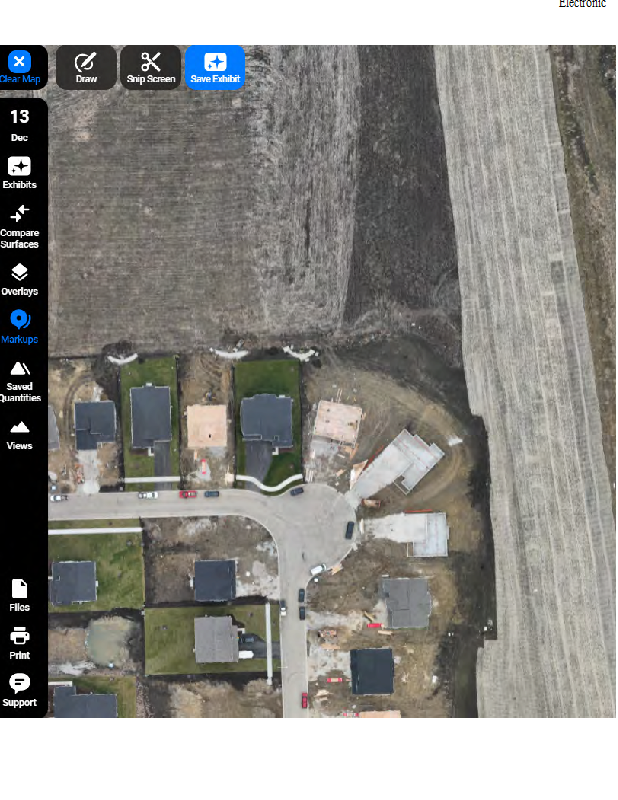Save the current view as an exhibit
Screen dimensions: 618x800
coord(215,67)
